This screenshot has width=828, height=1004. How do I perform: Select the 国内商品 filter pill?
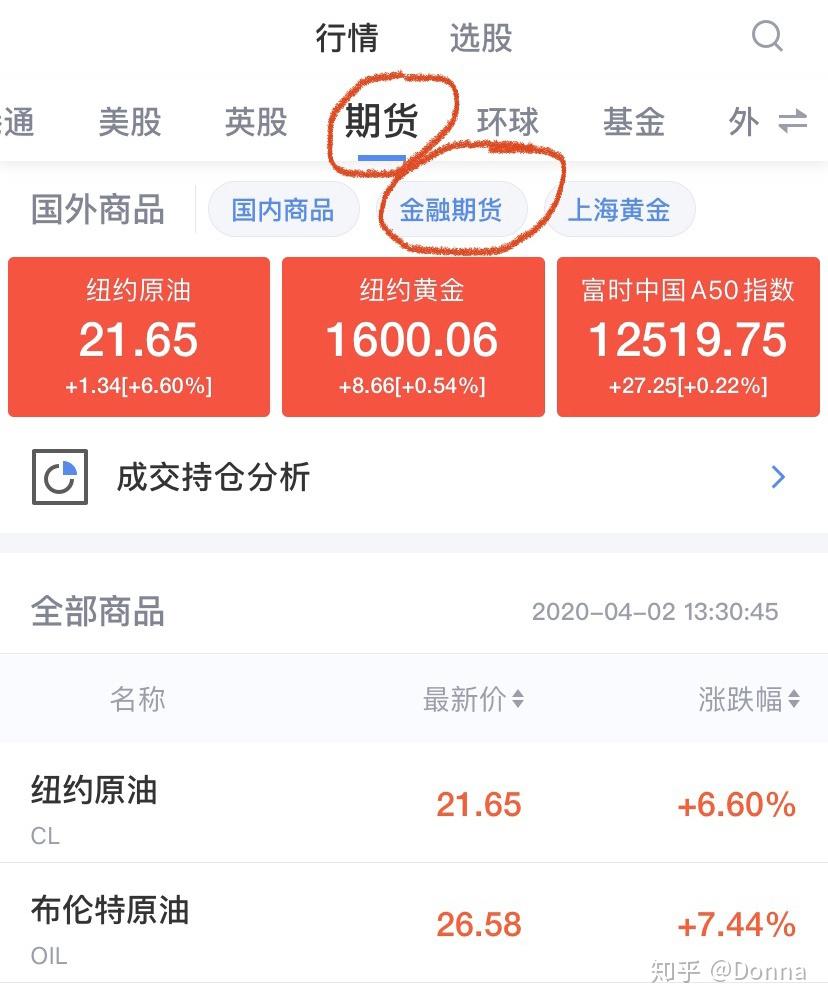[x=283, y=209]
